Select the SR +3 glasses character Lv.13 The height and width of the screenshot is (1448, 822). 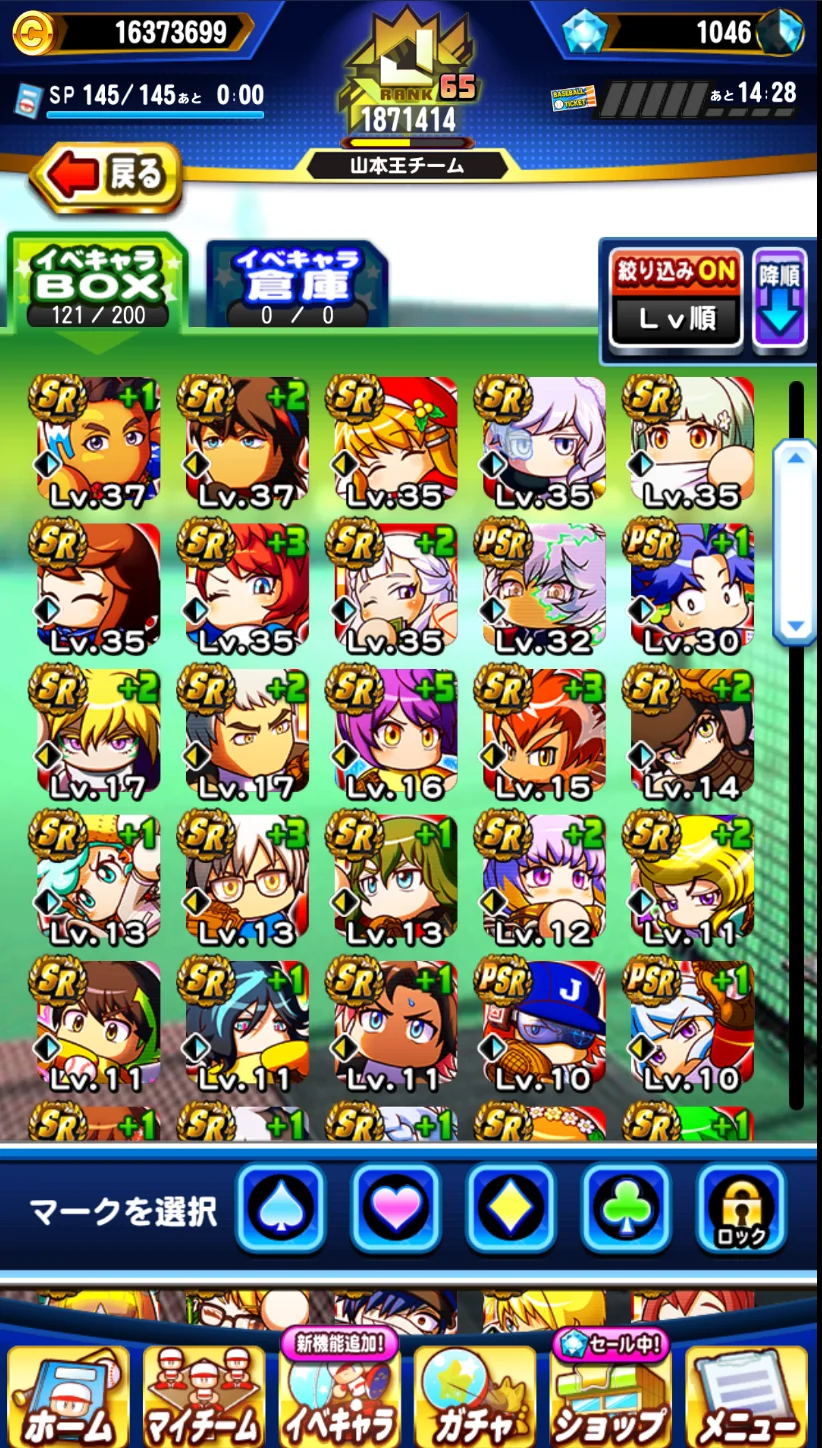tap(247, 878)
